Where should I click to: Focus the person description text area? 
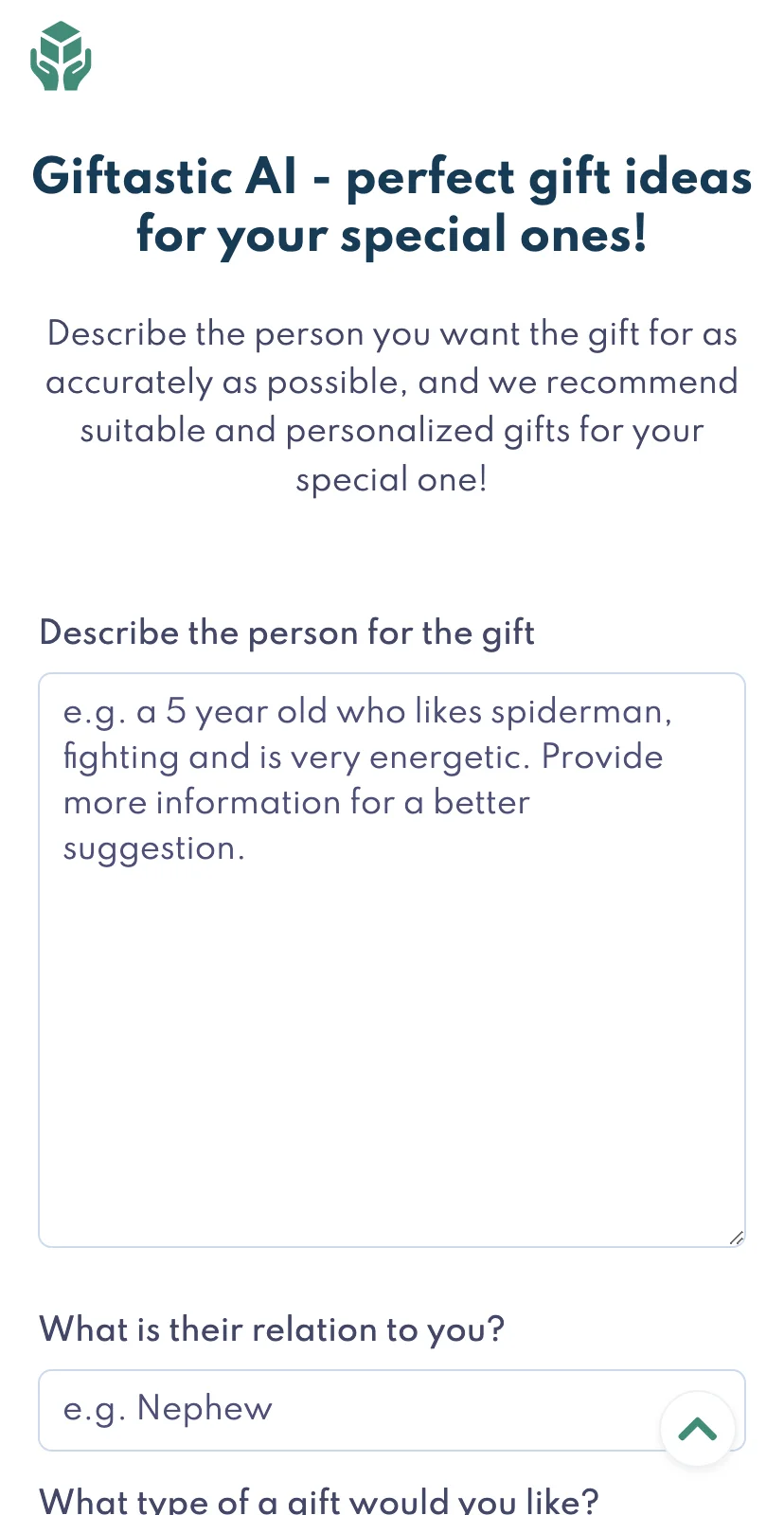click(x=391, y=959)
